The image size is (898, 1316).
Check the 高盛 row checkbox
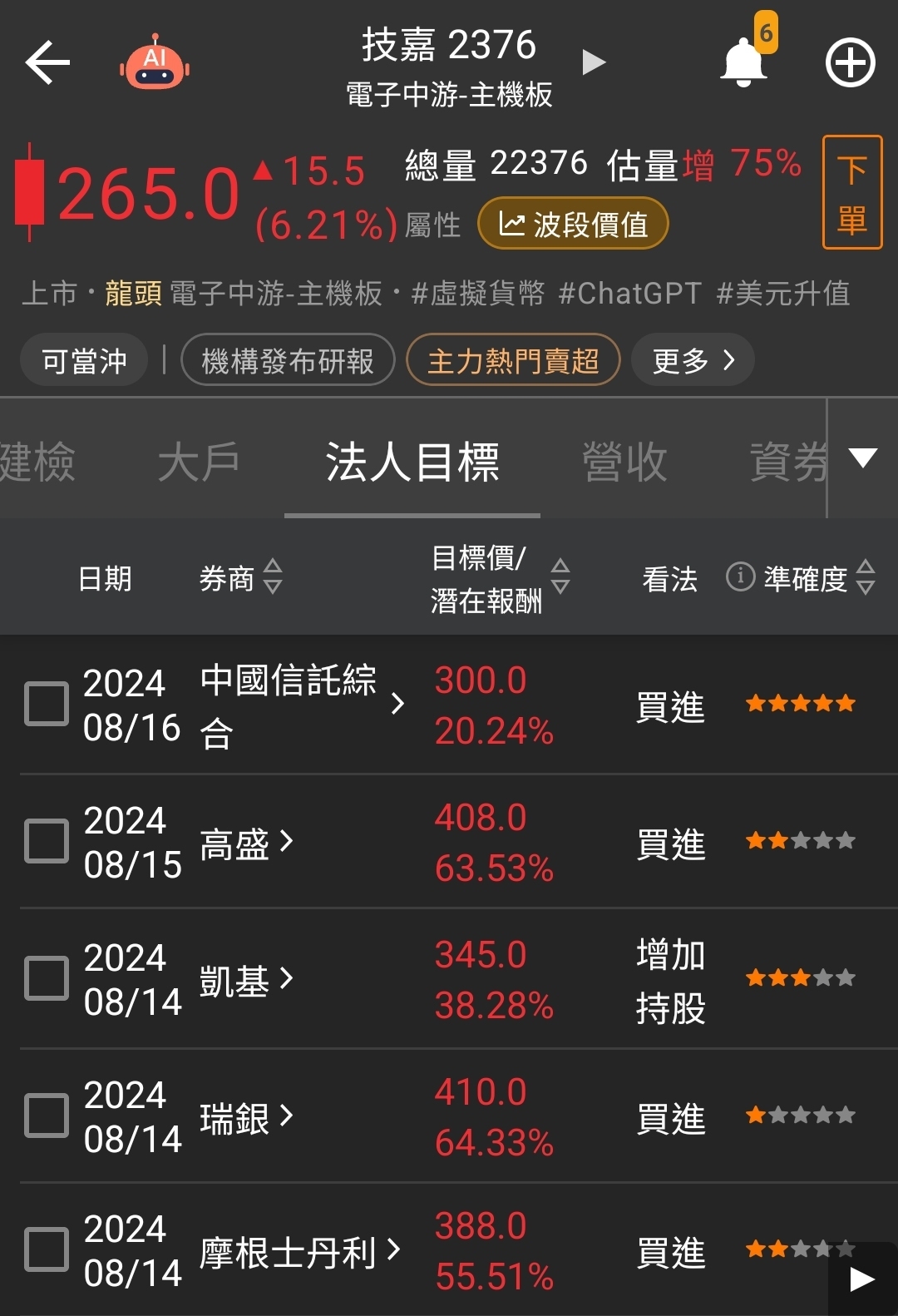coord(46,842)
